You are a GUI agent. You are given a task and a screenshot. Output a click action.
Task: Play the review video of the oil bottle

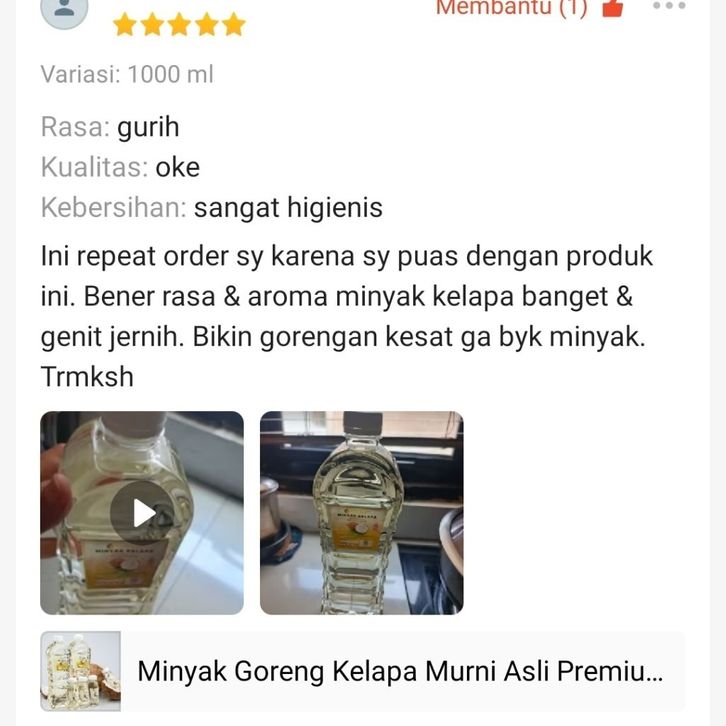pos(142,512)
